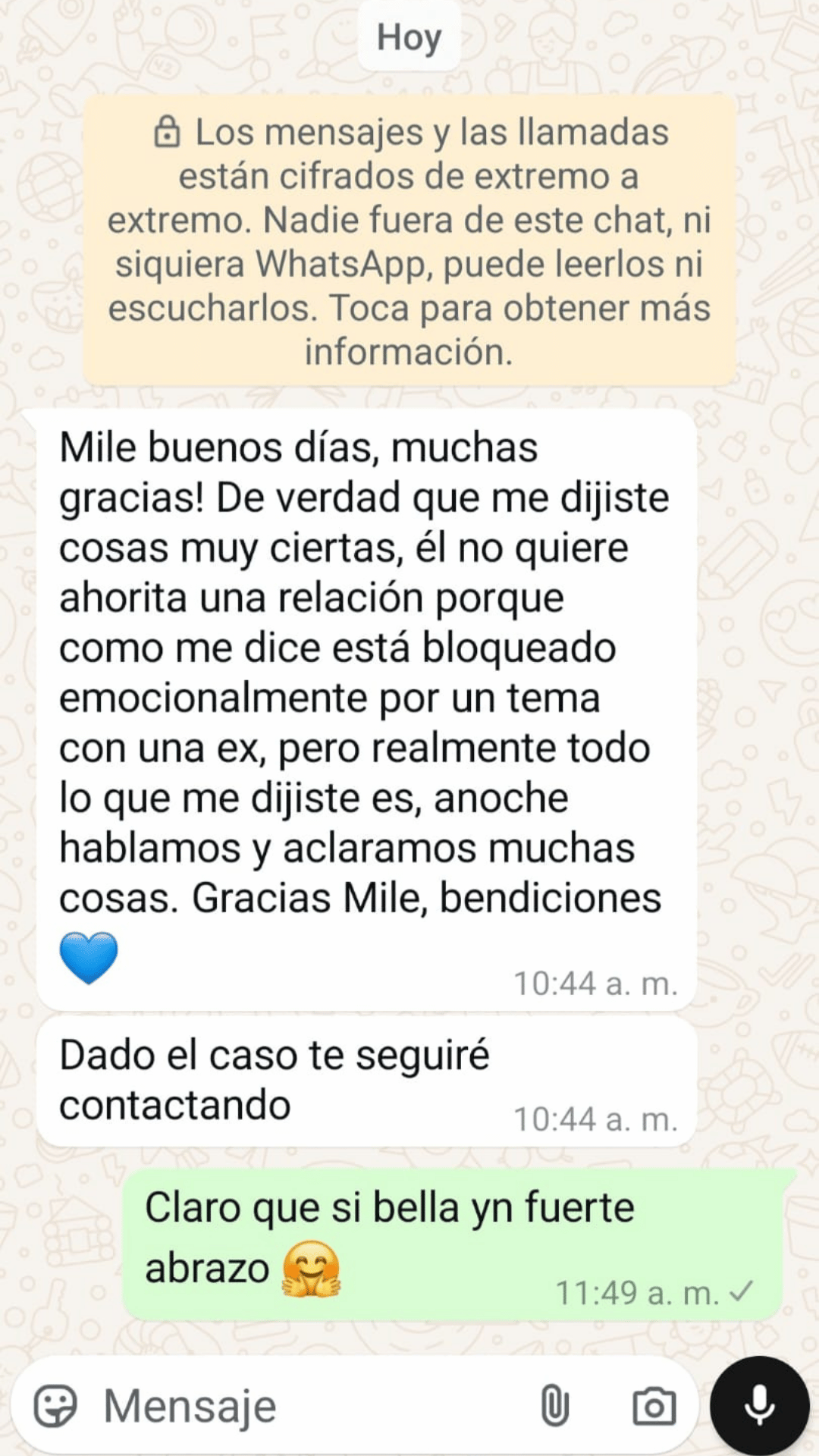Open the attachment paperclip menu
819x1456 pixels.
point(554,1407)
